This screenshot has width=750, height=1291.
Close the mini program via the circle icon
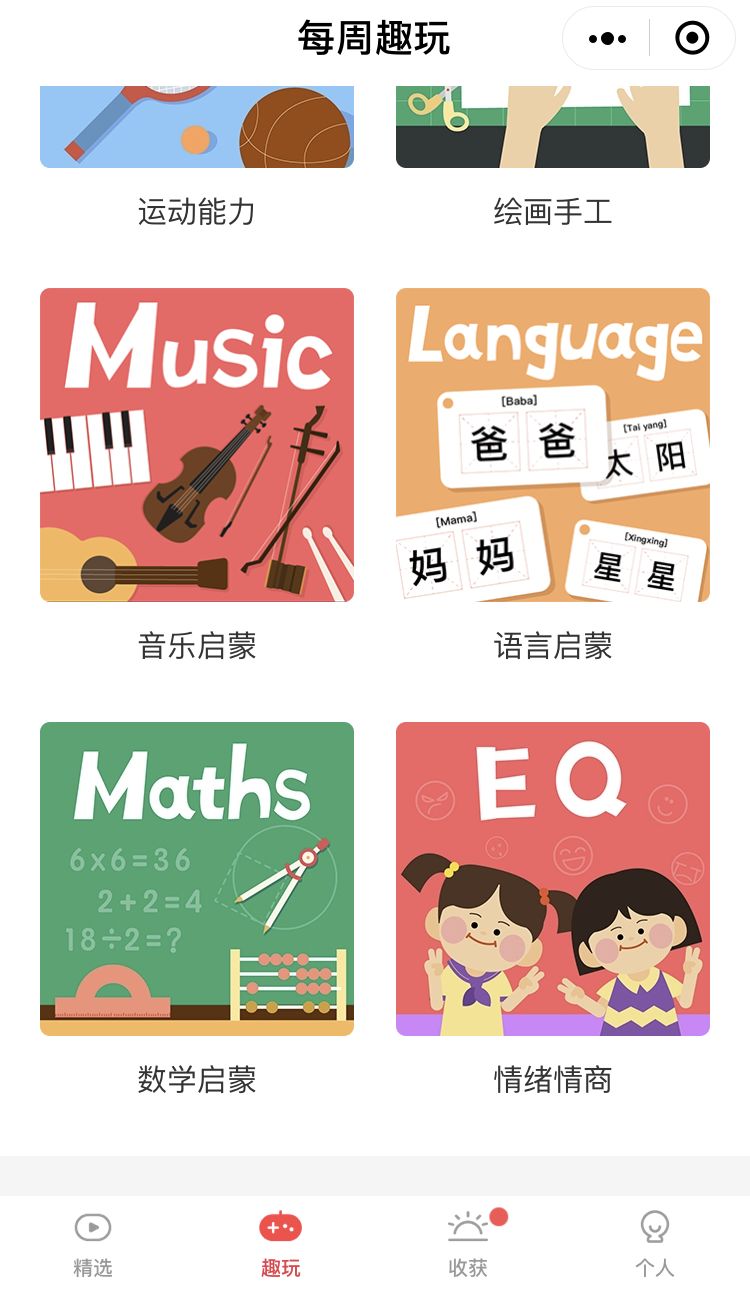(x=692, y=39)
